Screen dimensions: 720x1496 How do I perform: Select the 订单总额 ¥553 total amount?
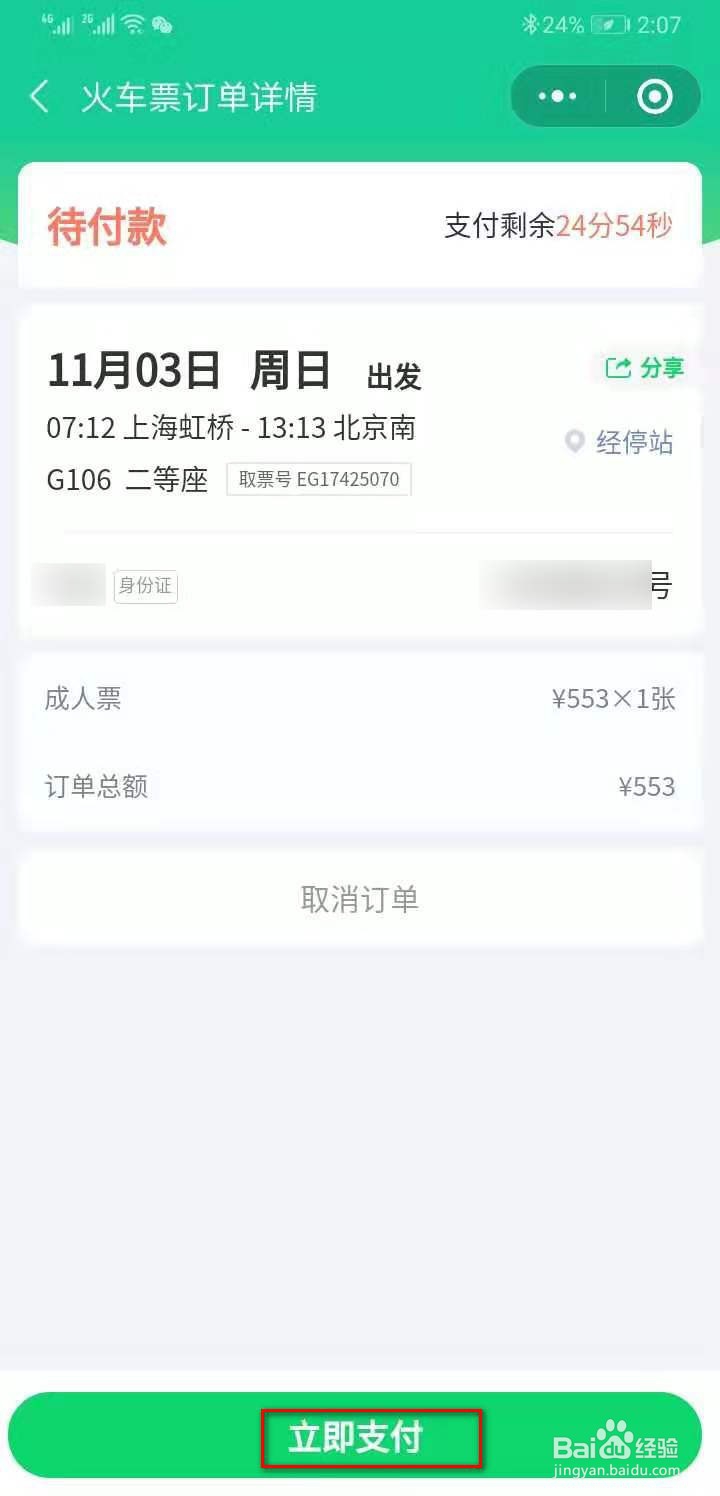click(x=360, y=786)
